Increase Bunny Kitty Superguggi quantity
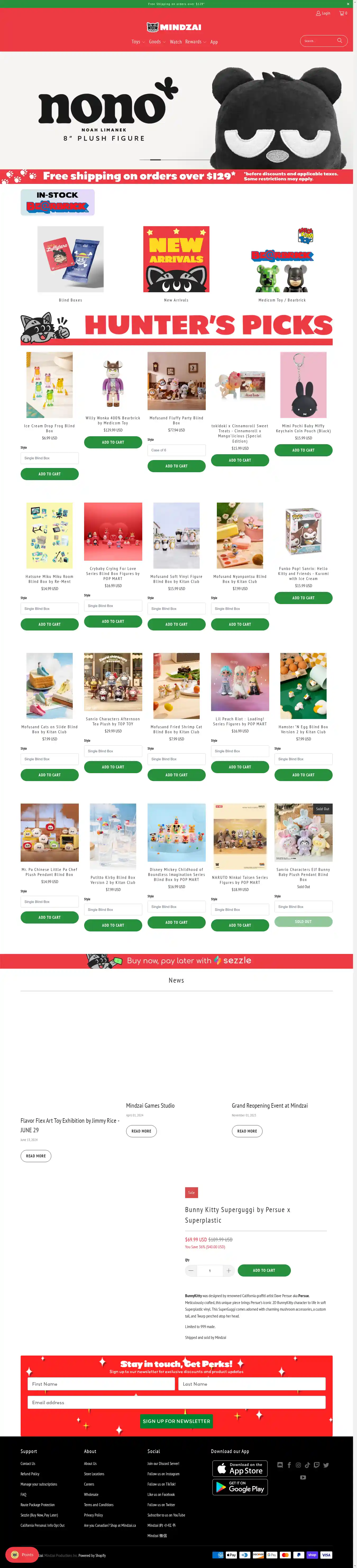Image resolution: width=357 pixels, height=1568 pixels. (x=228, y=1270)
